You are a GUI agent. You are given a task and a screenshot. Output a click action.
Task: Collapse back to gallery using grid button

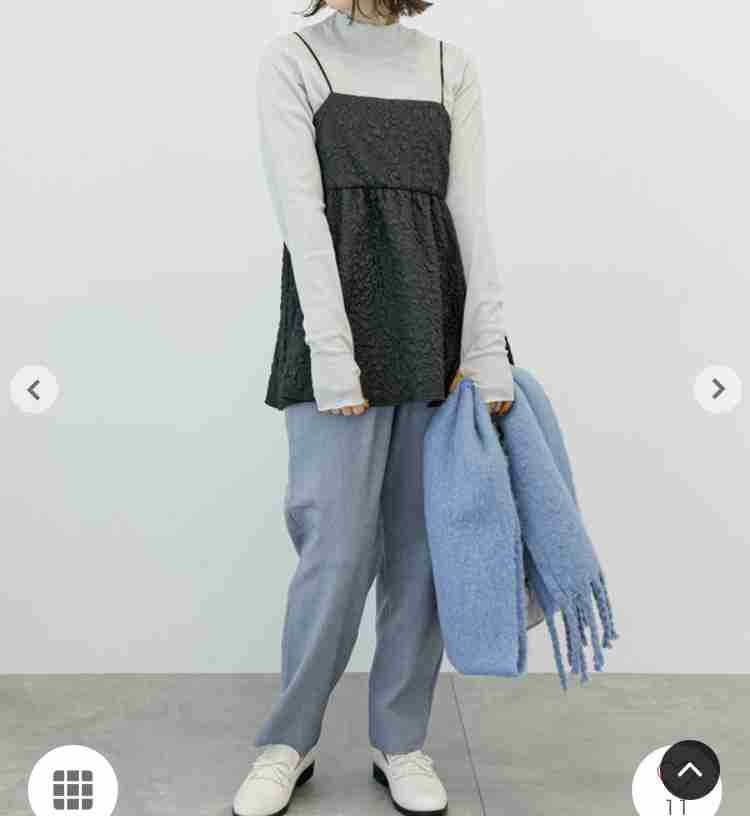tap(73, 789)
